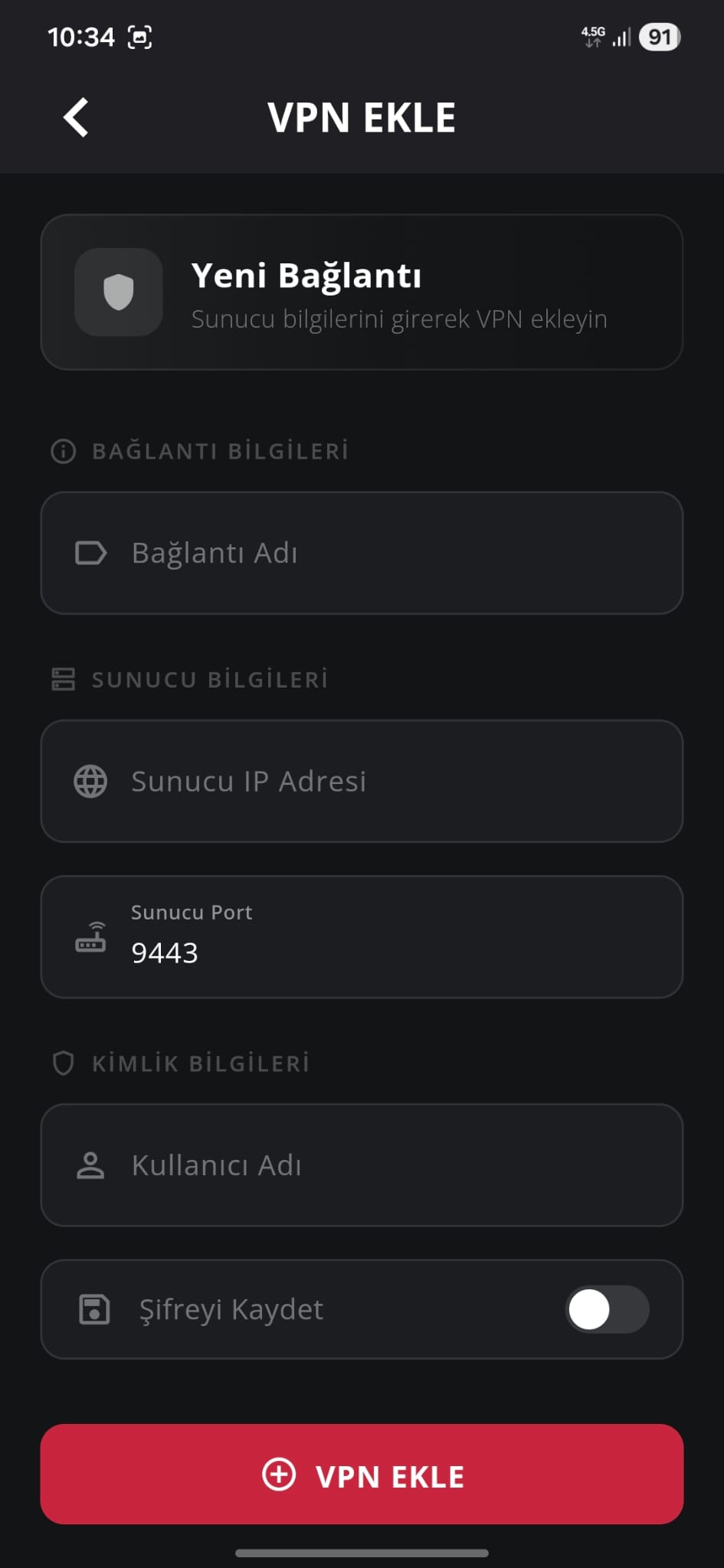Viewport: 724px width, 1568px height.
Task: Tap the red VPN EKLE button
Action: click(x=362, y=1474)
